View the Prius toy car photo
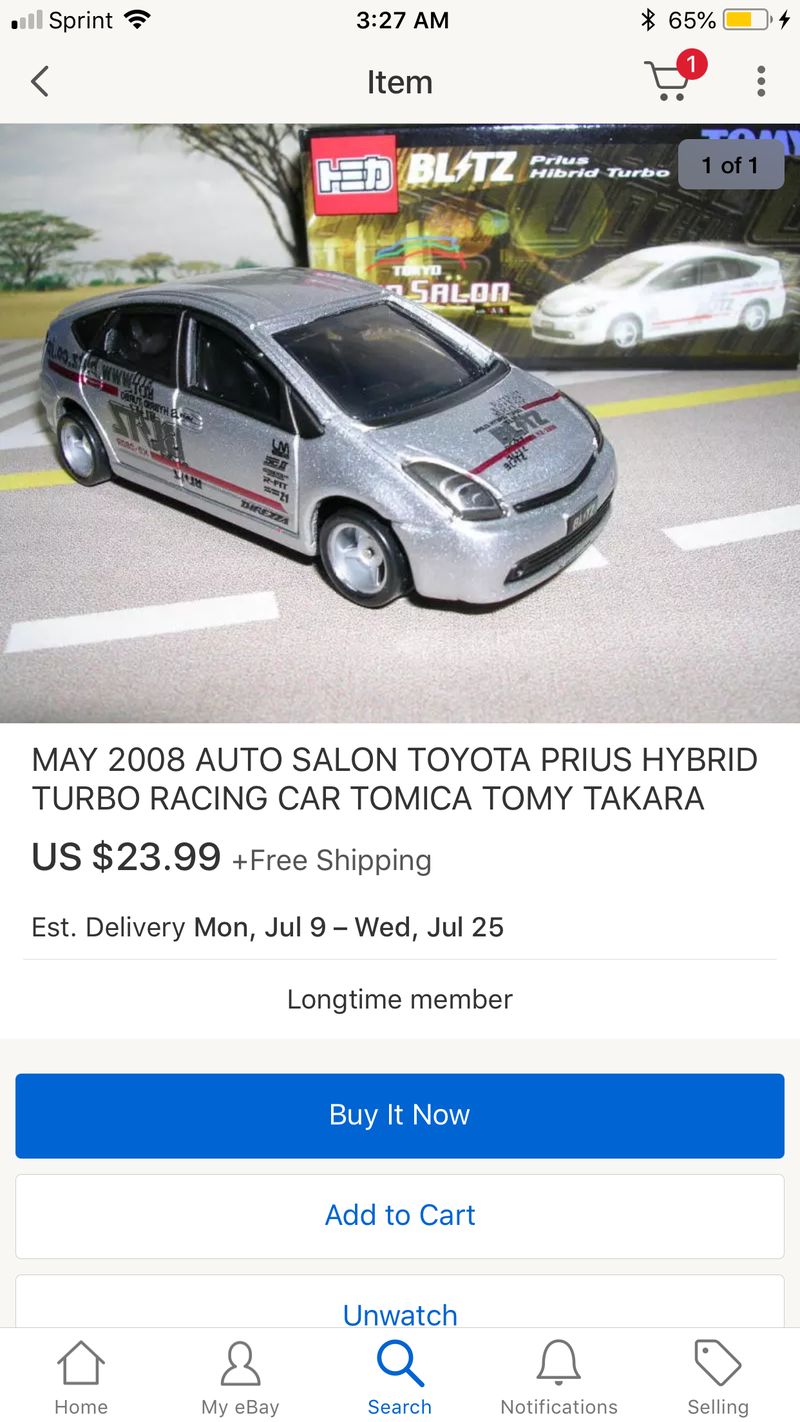800x1422 pixels. [x=400, y=422]
